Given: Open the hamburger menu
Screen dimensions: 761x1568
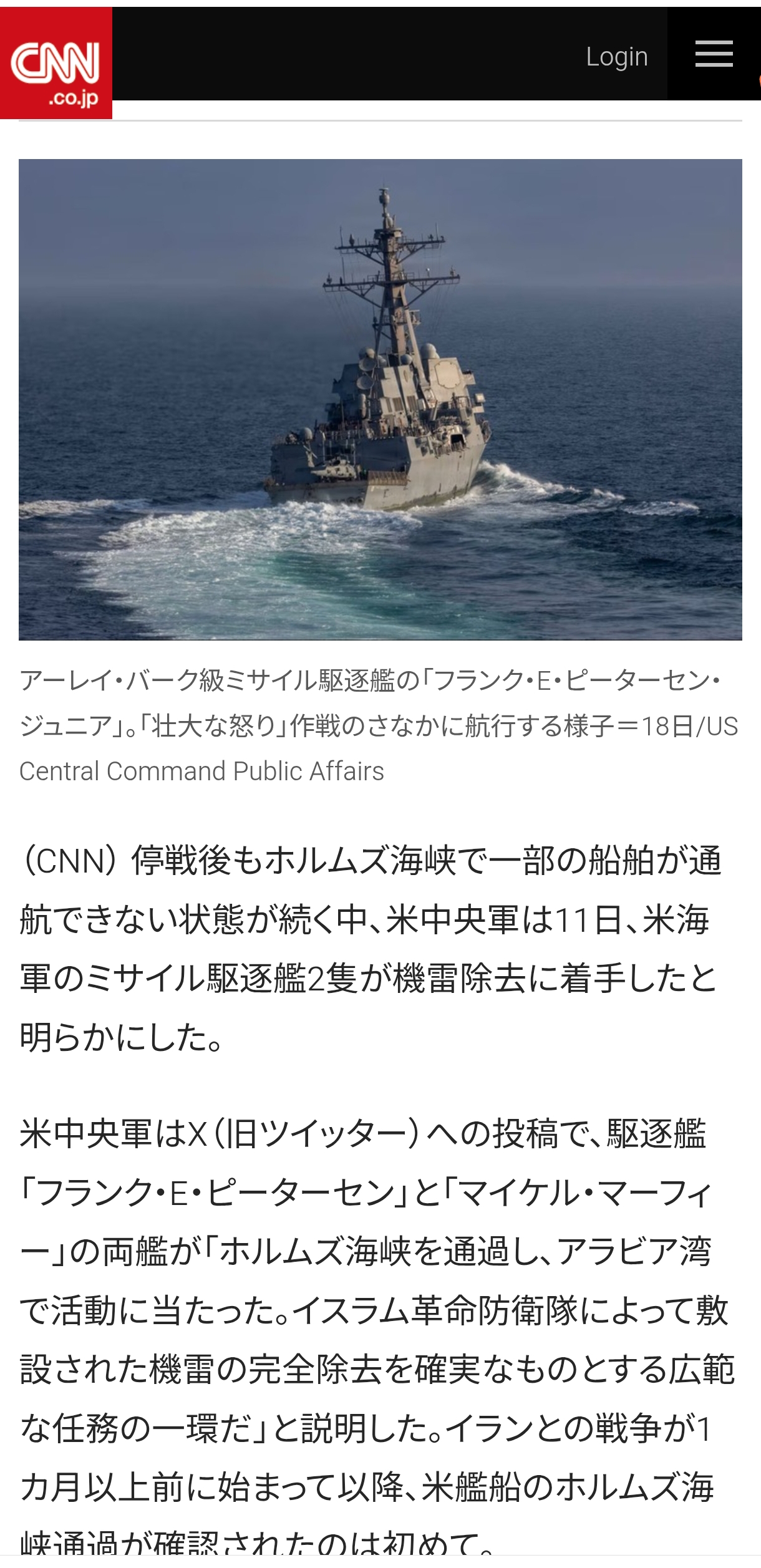Looking at the screenshot, I should point(714,54).
